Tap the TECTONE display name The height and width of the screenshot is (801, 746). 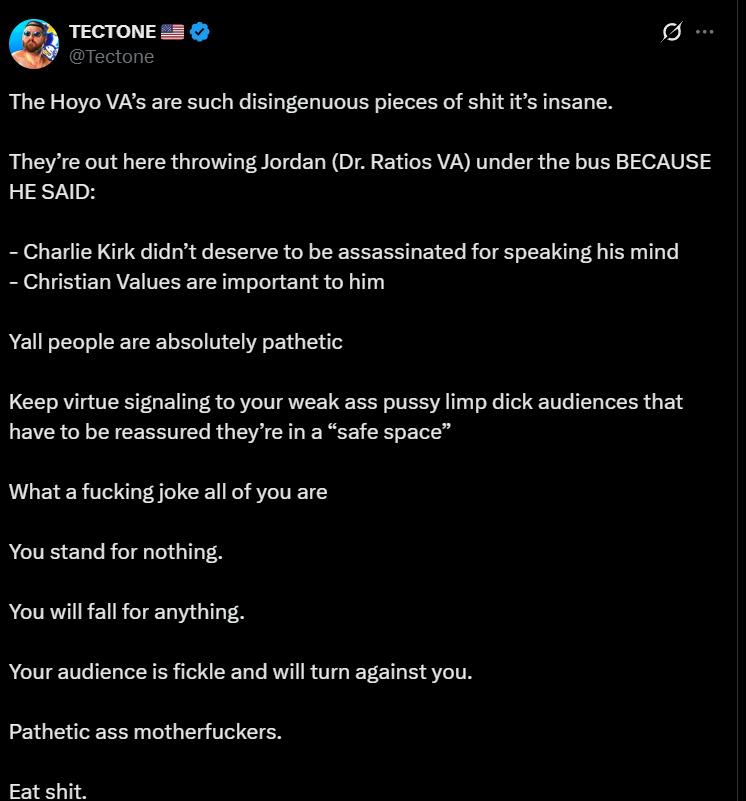tap(112, 32)
